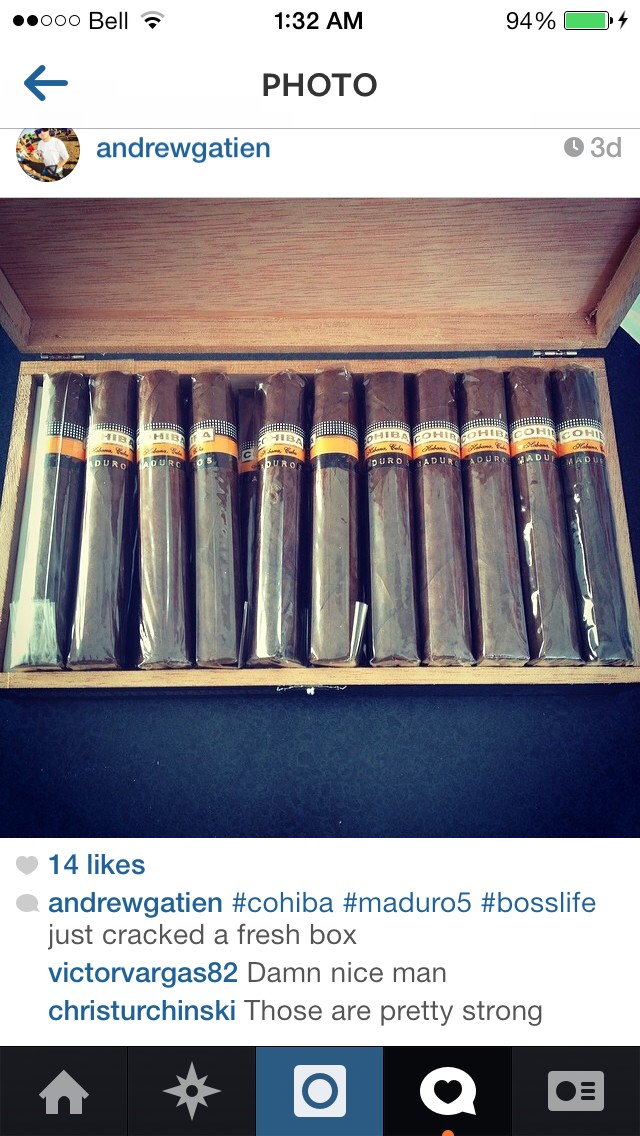Go back using the arrow icon
The image size is (640, 1136).
[x=46, y=83]
